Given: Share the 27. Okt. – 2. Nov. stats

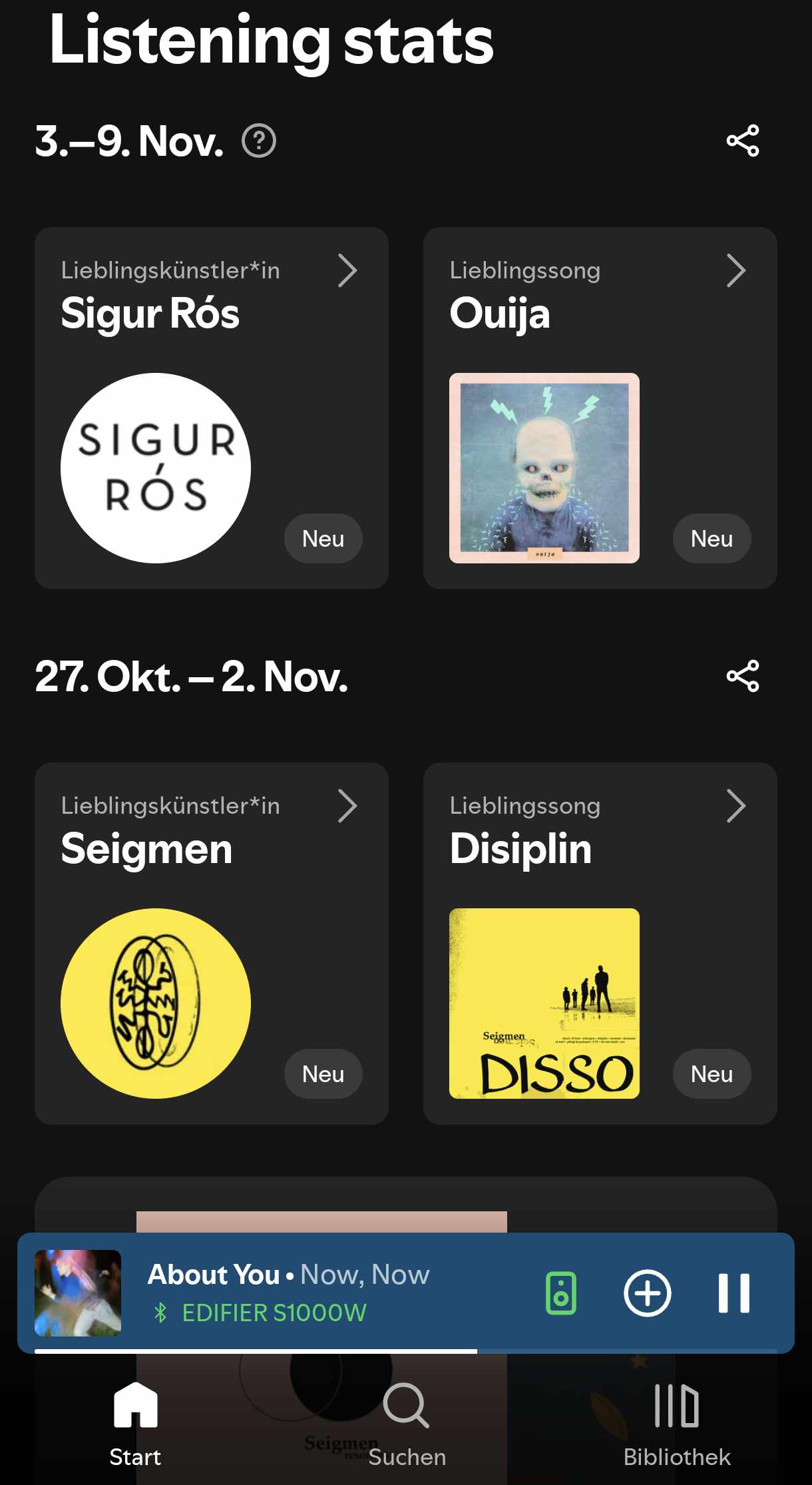Looking at the screenshot, I should tap(742, 677).
